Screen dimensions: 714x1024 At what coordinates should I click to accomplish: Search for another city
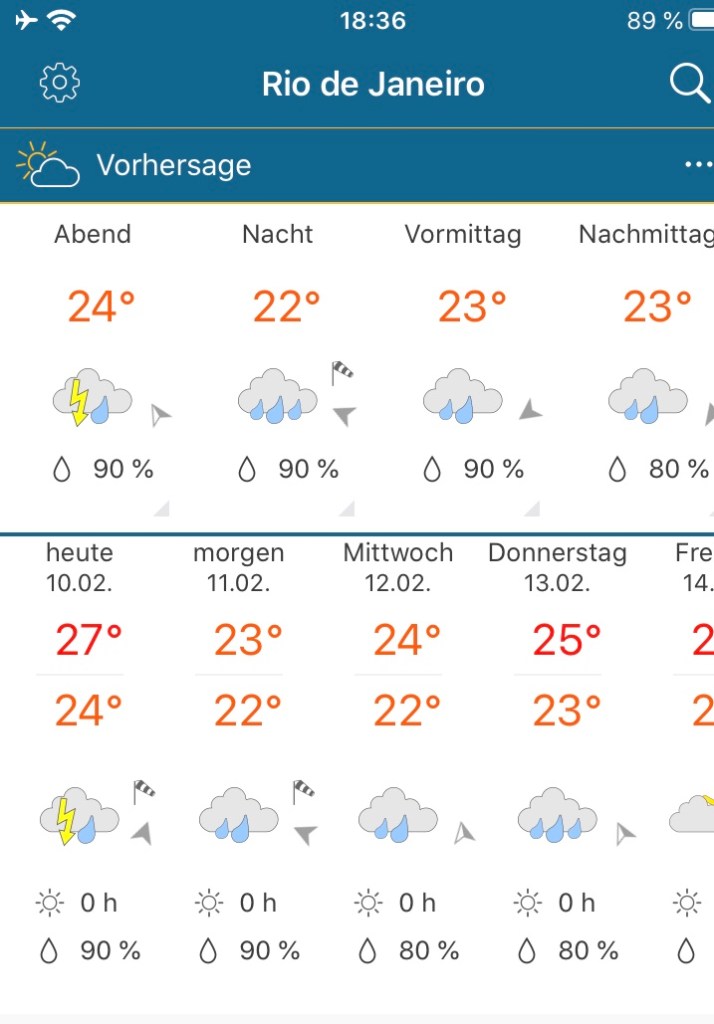tap(688, 83)
